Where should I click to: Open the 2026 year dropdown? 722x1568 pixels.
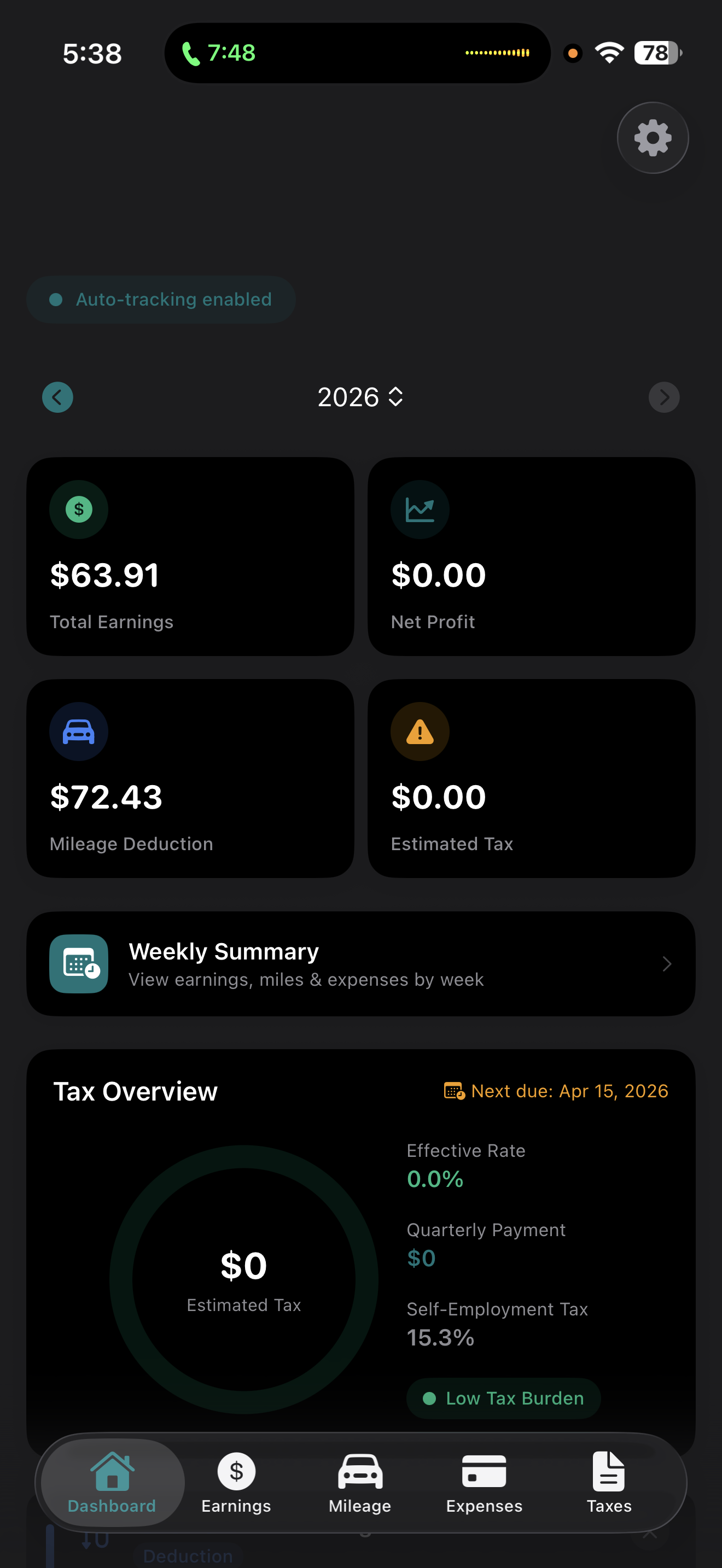(361, 397)
